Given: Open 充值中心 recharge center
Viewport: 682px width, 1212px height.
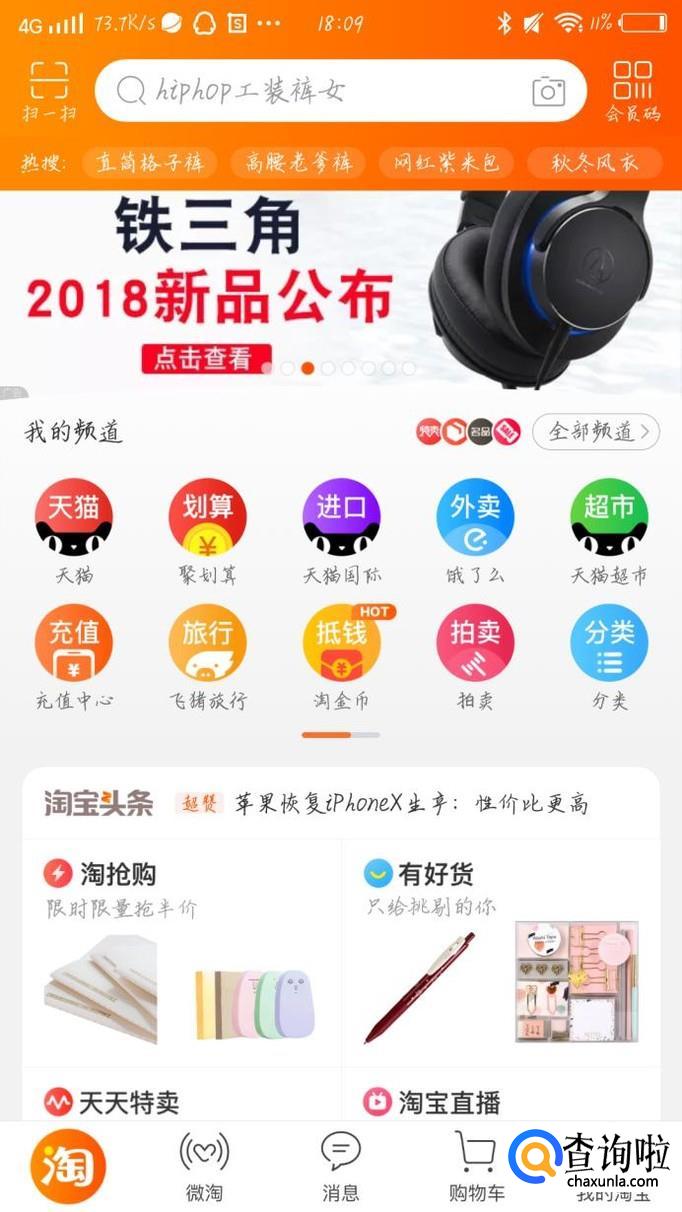Looking at the screenshot, I should [74, 657].
